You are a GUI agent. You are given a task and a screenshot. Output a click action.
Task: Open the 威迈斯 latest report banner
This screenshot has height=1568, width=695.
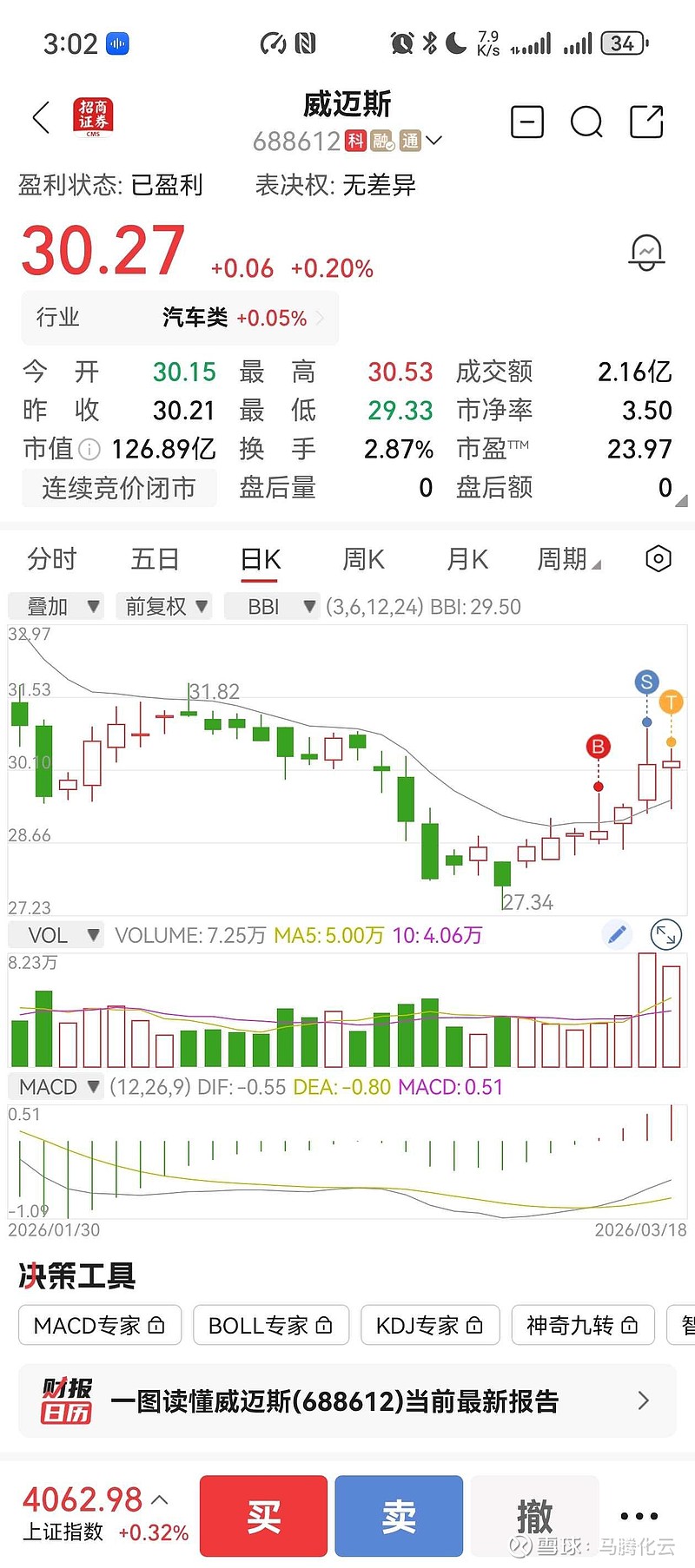click(x=347, y=1400)
